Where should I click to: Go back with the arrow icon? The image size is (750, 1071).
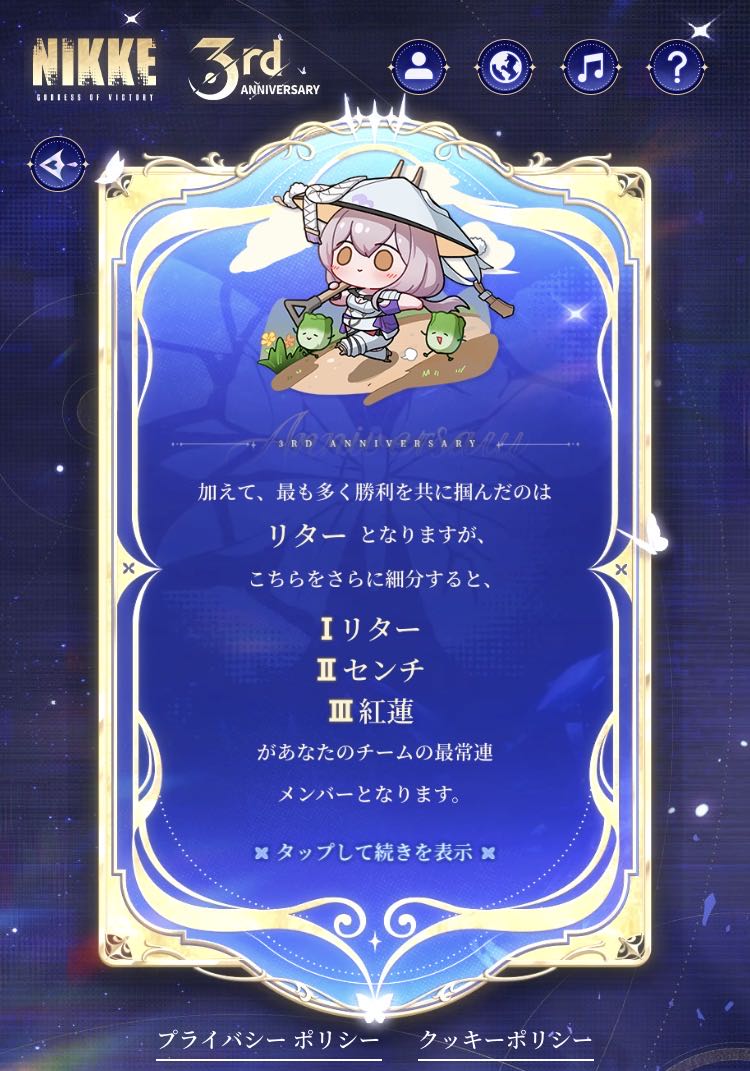point(58,164)
